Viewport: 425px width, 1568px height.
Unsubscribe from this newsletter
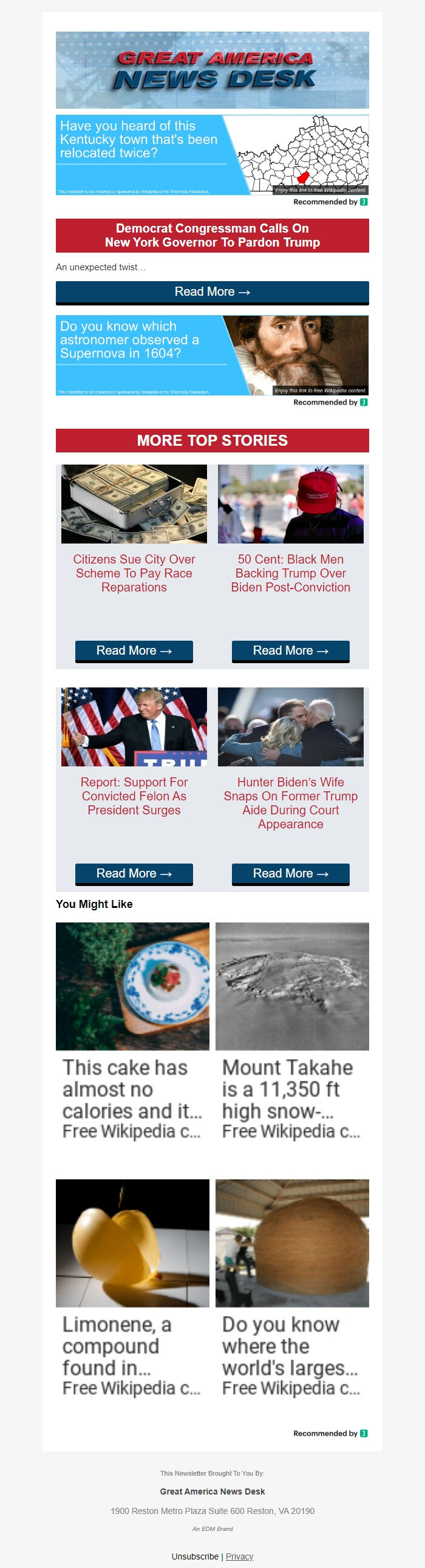(195, 1556)
